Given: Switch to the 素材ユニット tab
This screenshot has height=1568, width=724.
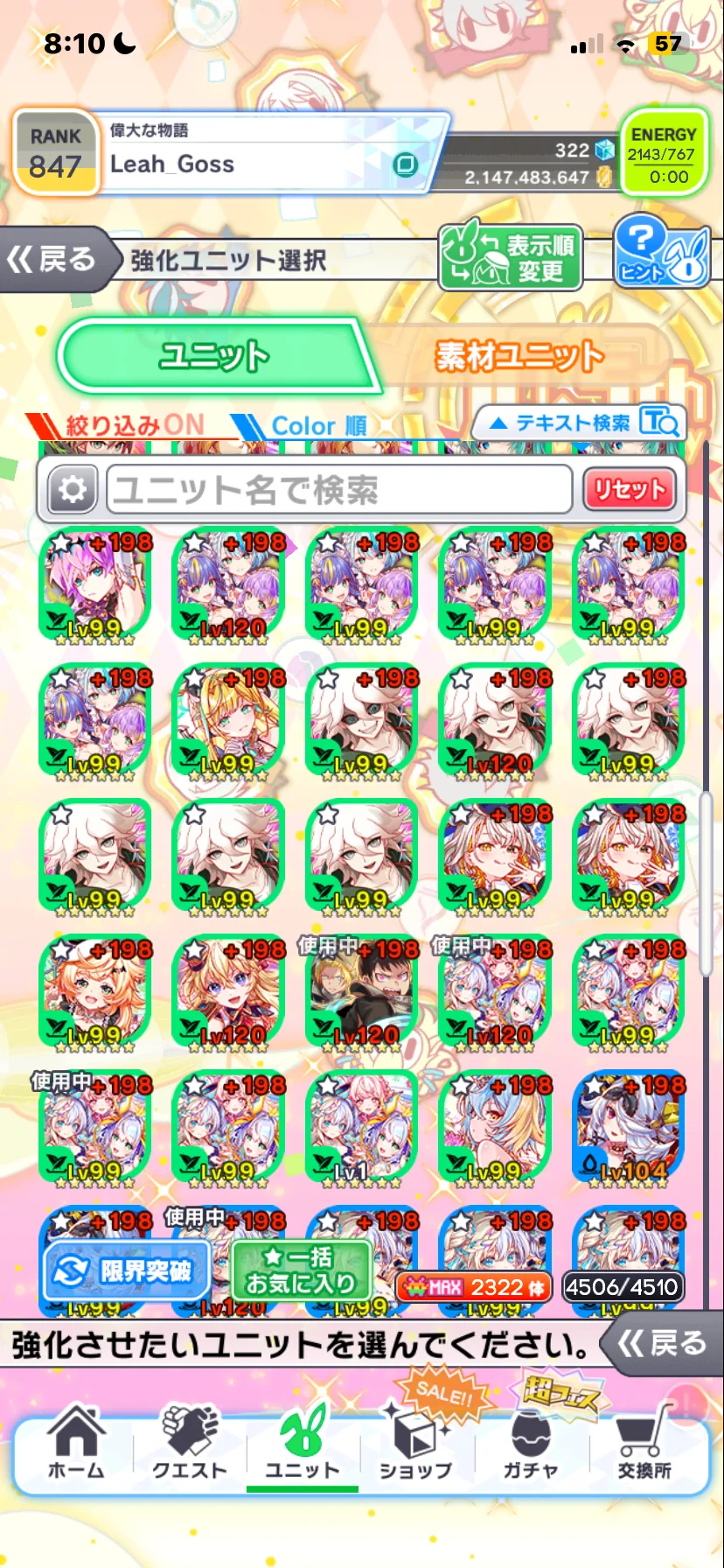Looking at the screenshot, I should (519, 356).
